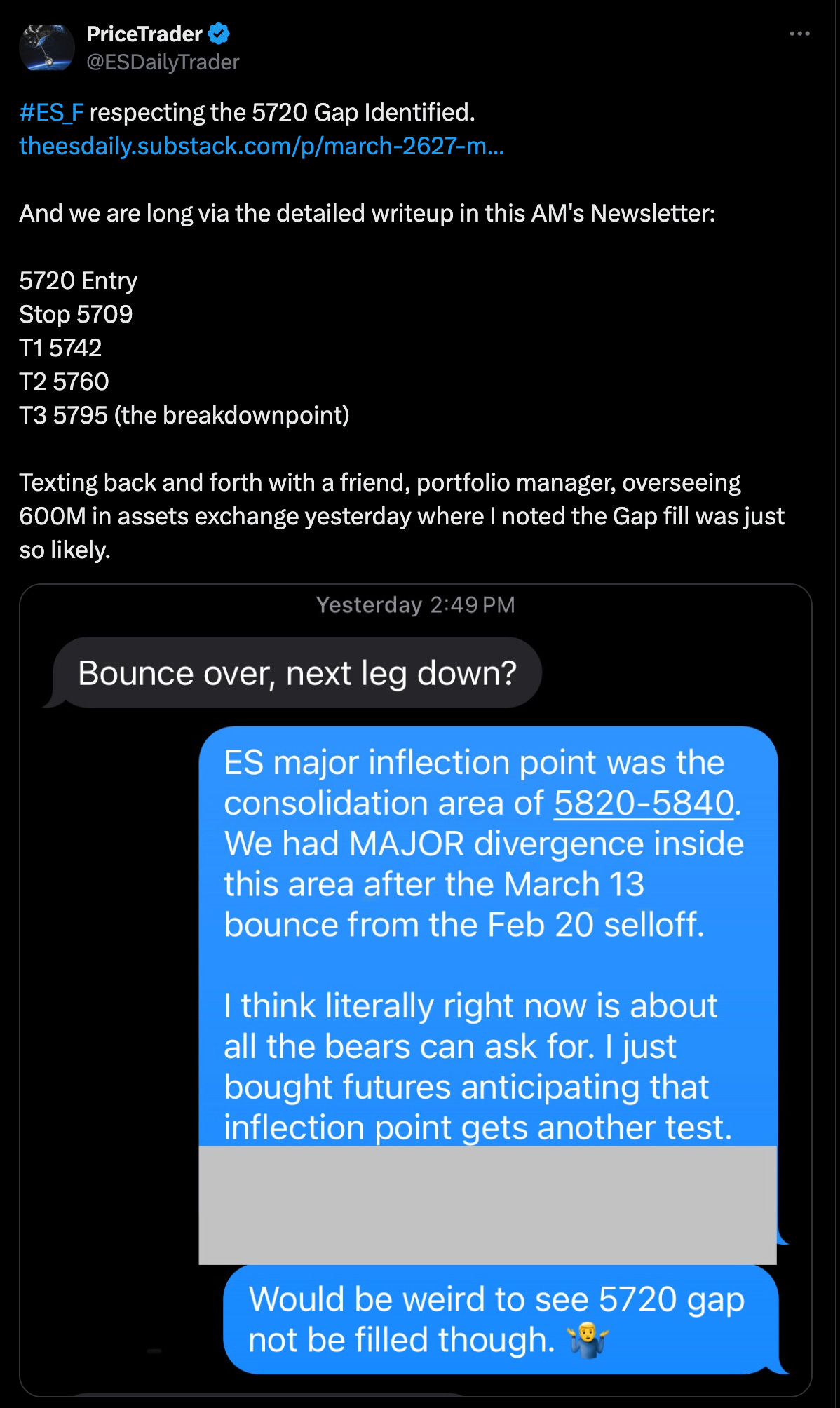This screenshot has height=1408, width=840.
Task: Open the theesdaily.substack.com link
Action: click(261, 146)
